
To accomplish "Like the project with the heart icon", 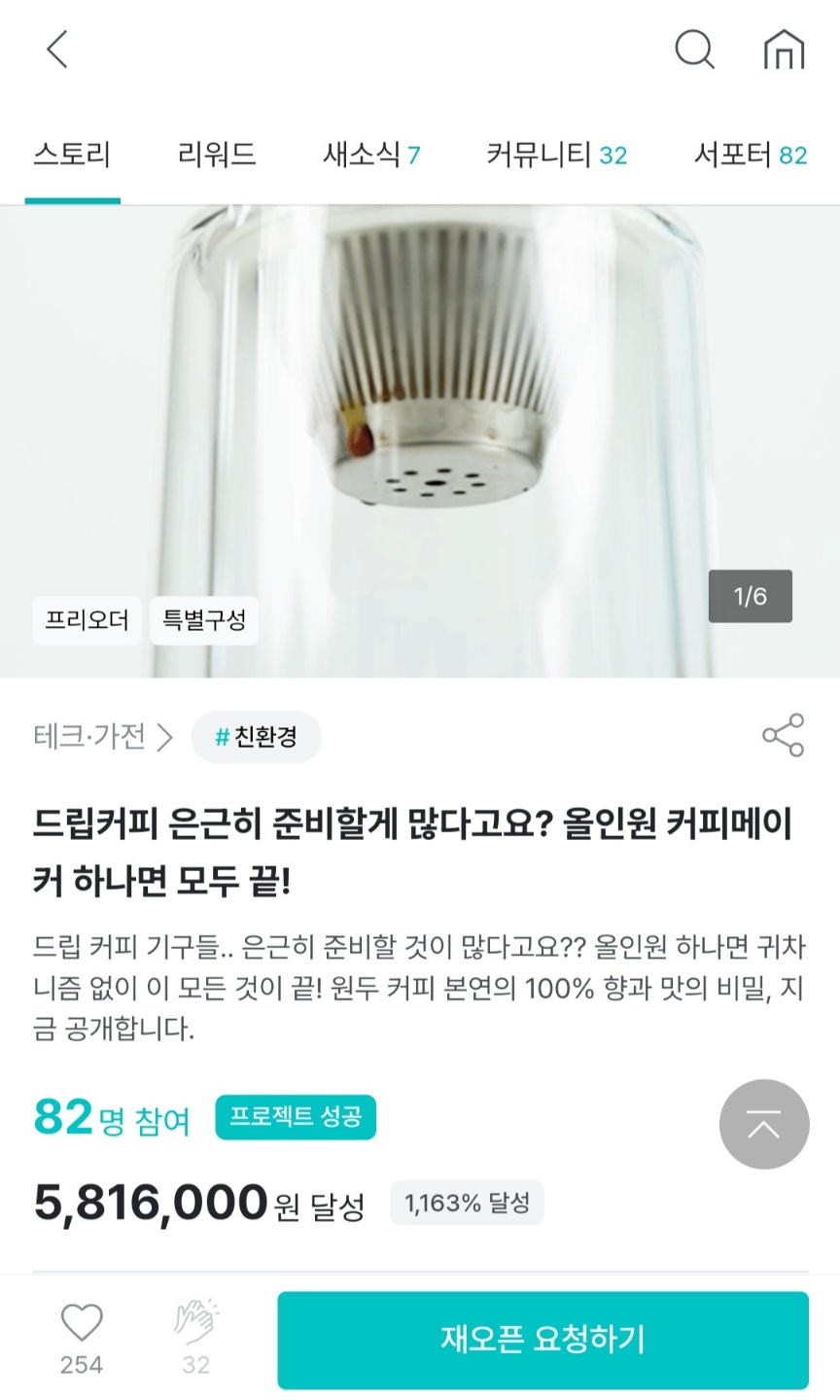I will point(82,1324).
